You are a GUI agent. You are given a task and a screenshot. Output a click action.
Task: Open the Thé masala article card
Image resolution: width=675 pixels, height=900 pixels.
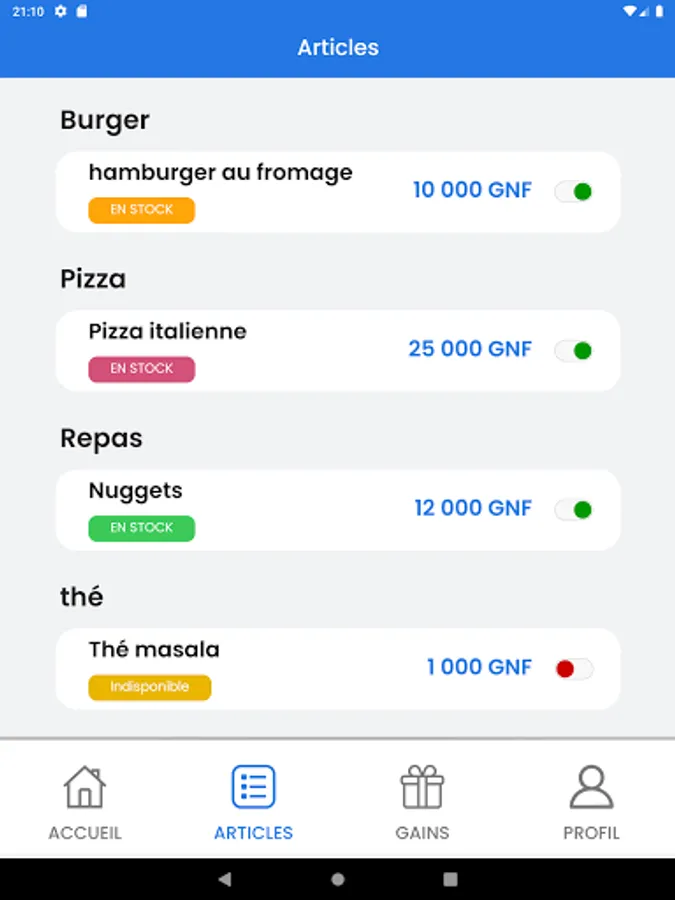tap(250, 668)
